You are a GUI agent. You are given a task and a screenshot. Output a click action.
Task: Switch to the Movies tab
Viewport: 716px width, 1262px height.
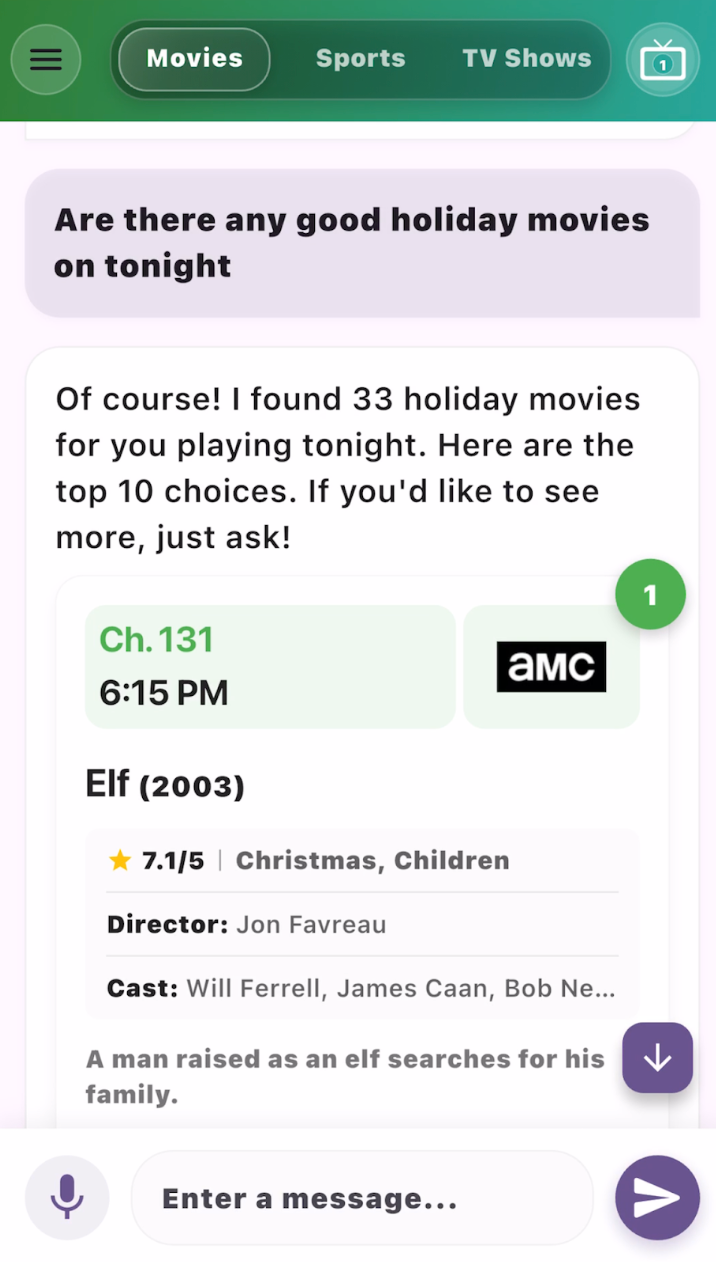click(195, 59)
